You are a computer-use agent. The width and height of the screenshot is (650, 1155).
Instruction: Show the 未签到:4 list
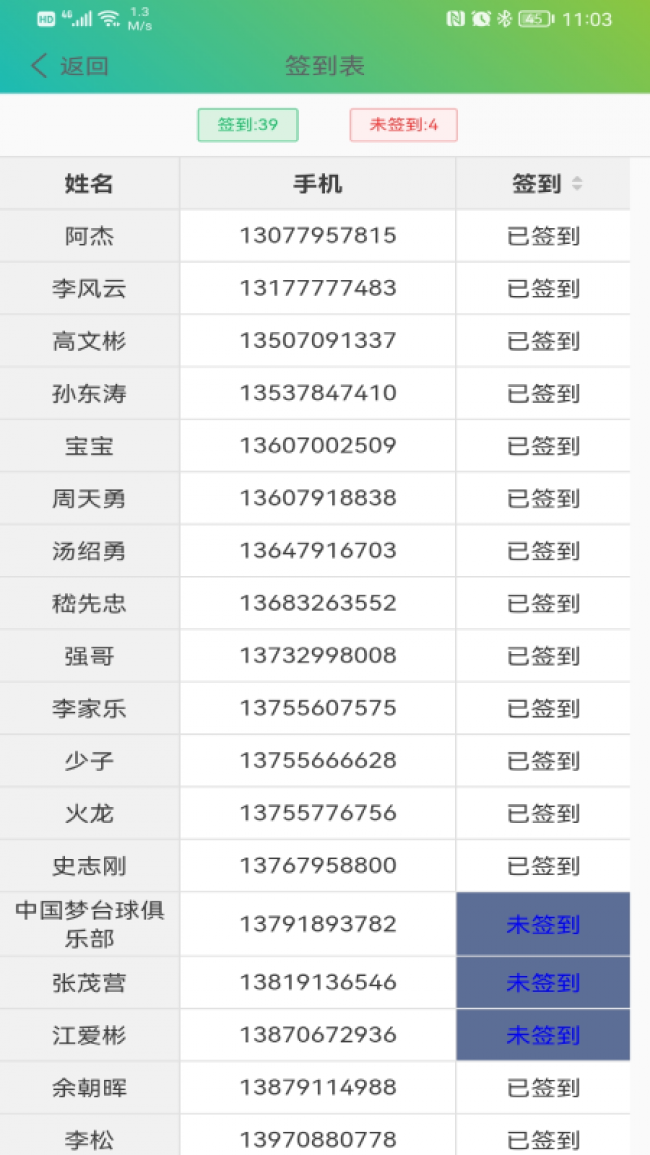(x=403, y=125)
